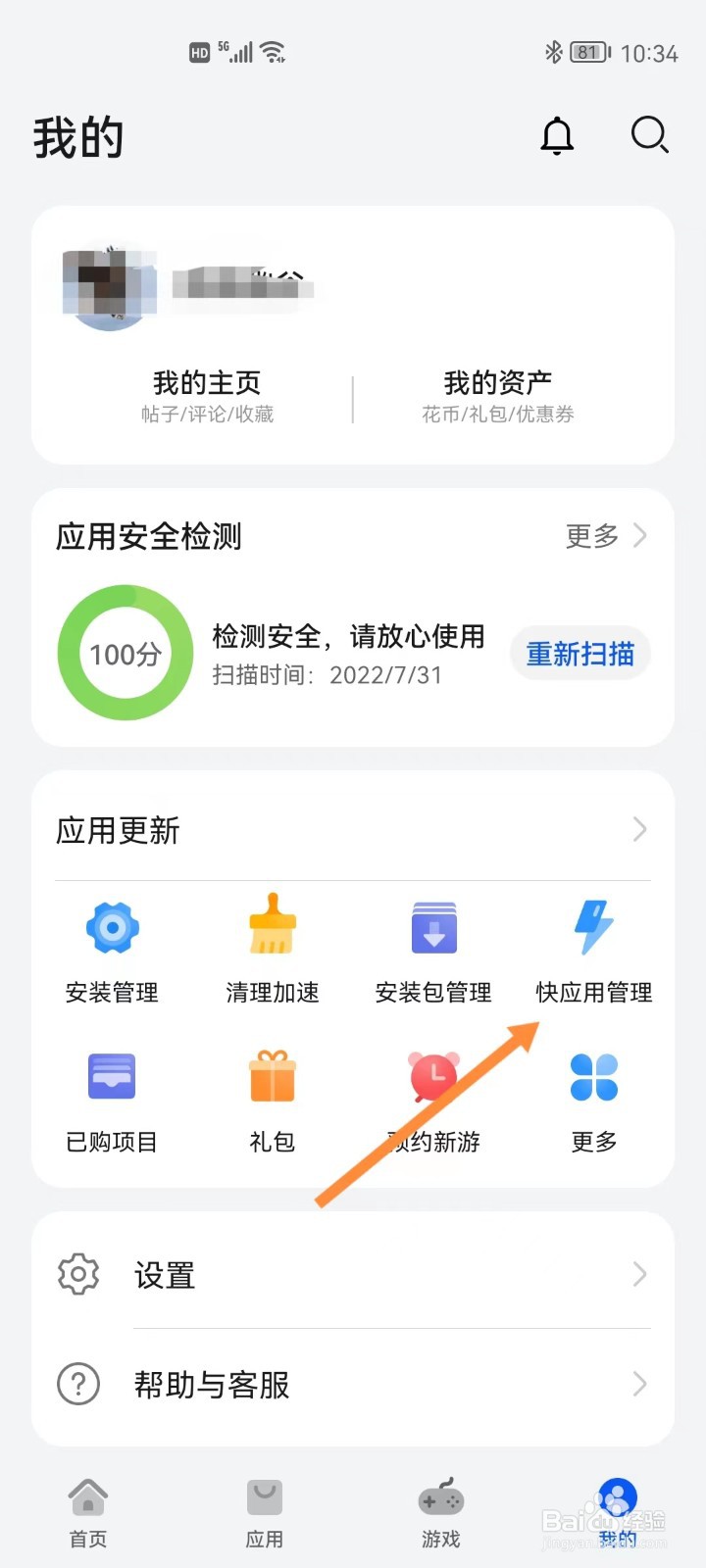
Task: Switch to the 游戏 tab
Action: click(x=441, y=1513)
